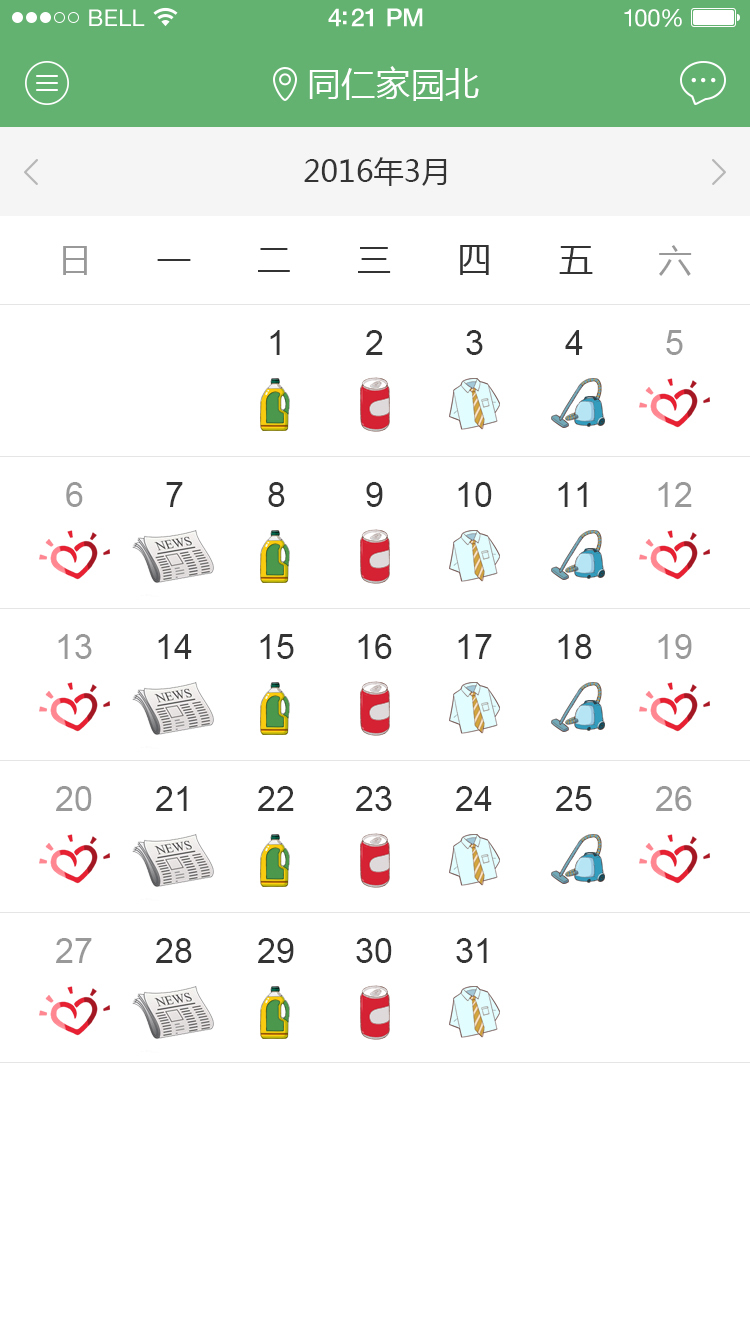This screenshot has height=1334, width=750.
Task: Select Saturday March 26
Action: point(674,837)
